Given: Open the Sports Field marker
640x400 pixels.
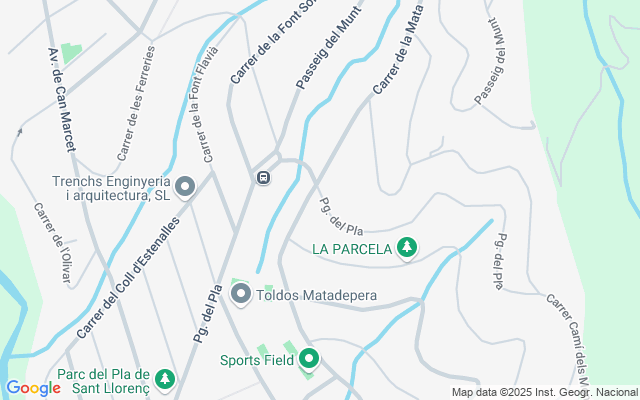Looking at the screenshot, I should [309, 359].
